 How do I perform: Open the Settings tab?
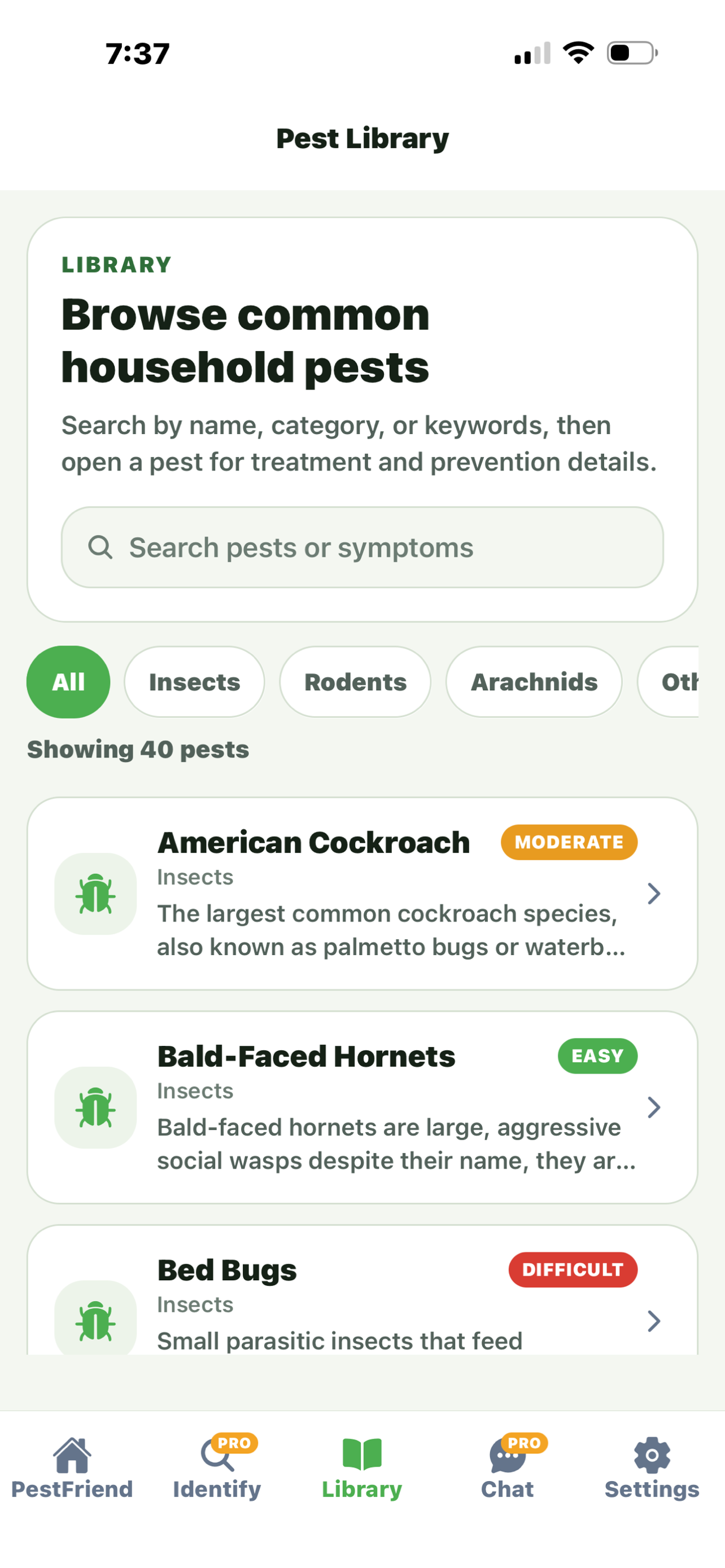click(x=652, y=1468)
